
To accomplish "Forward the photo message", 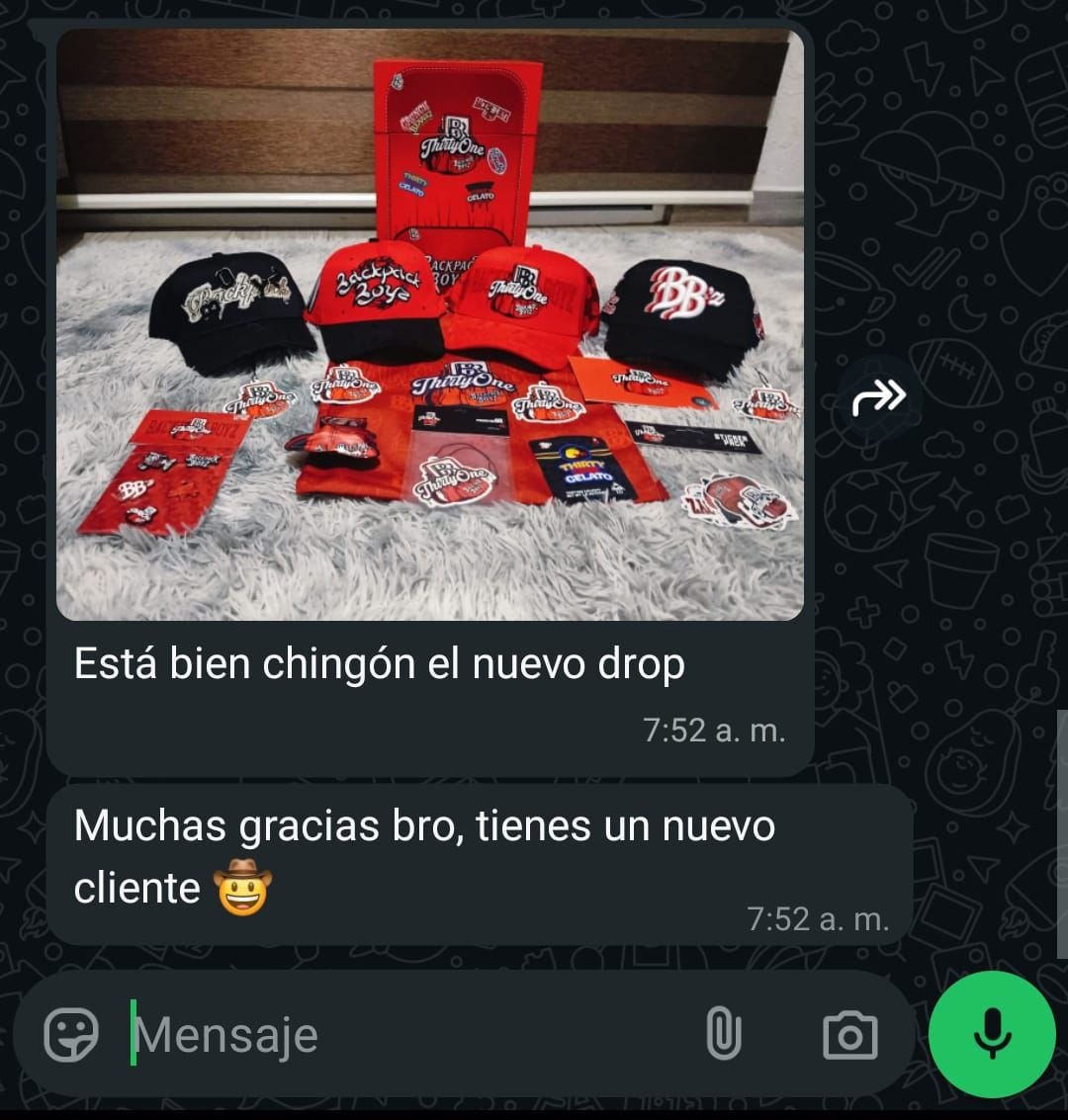I will [878, 397].
